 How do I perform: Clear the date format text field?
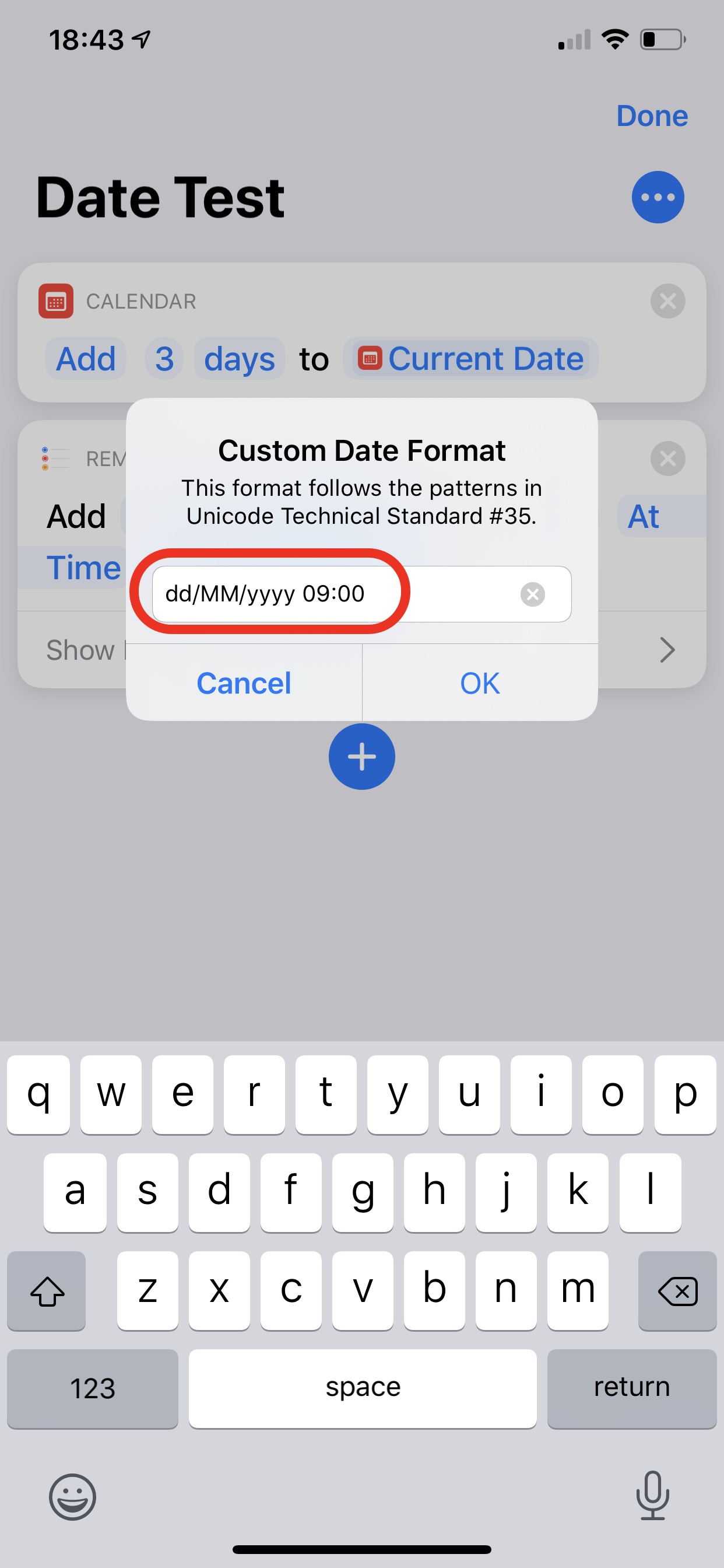[x=532, y=594]
